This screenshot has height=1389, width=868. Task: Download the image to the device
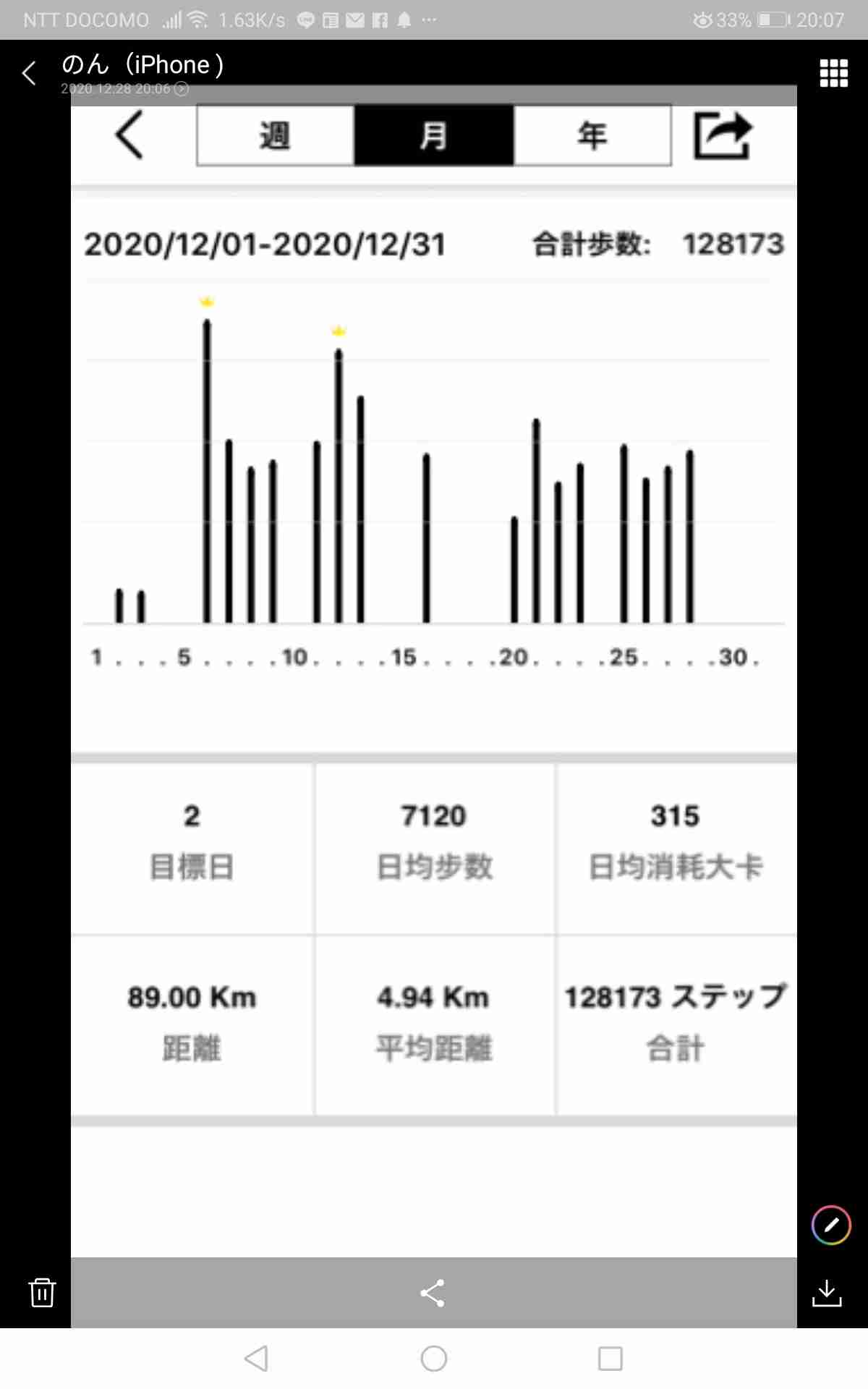point(826,1293)
